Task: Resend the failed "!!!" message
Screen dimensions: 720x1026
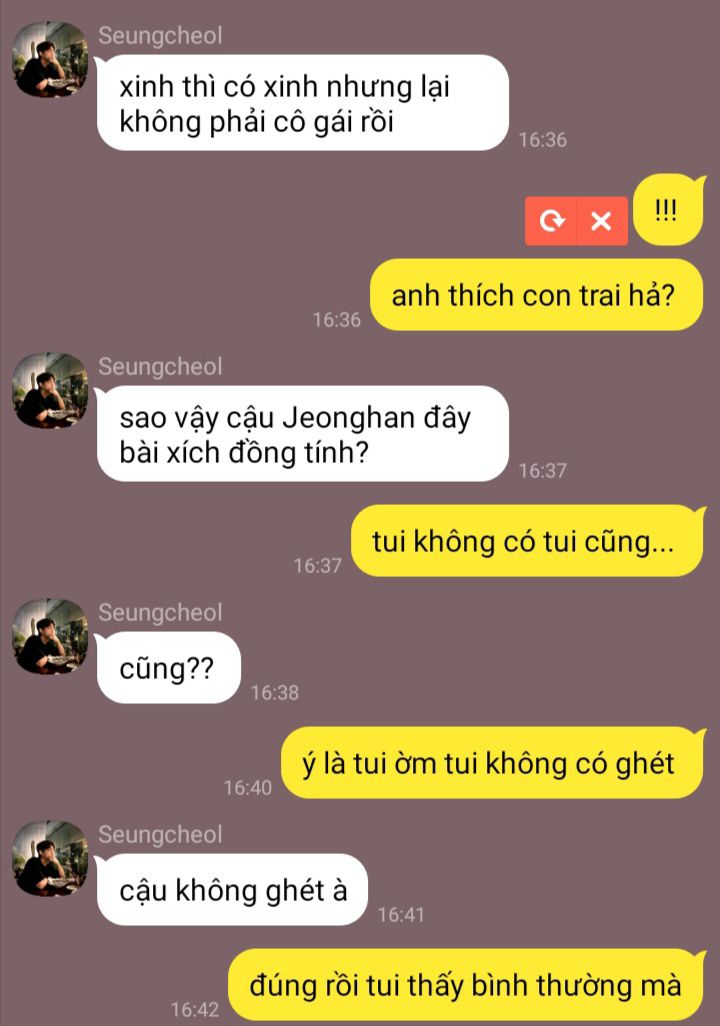Action: pyautogui.click(x=552, y=221)
